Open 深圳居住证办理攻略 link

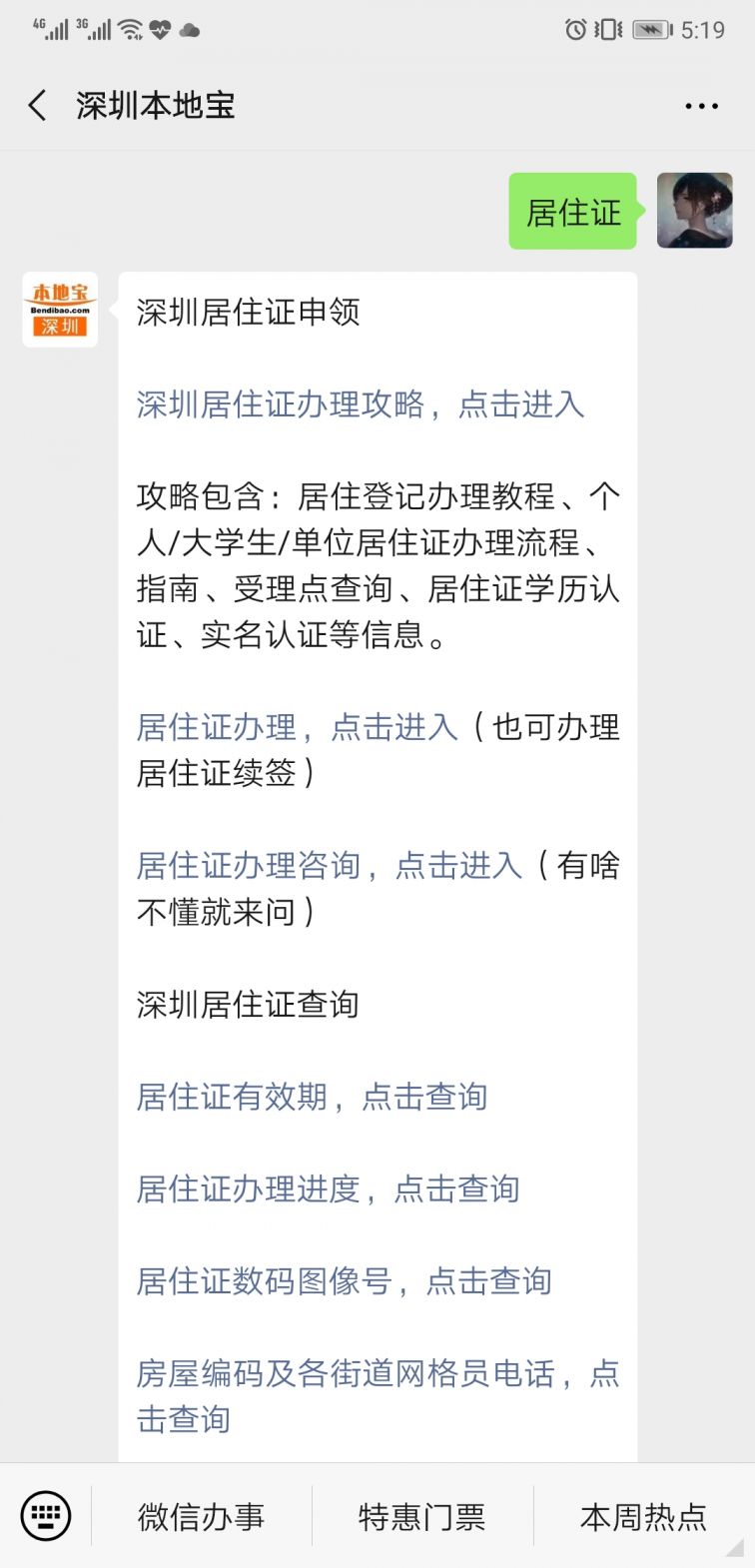click(x=360, y=404)
